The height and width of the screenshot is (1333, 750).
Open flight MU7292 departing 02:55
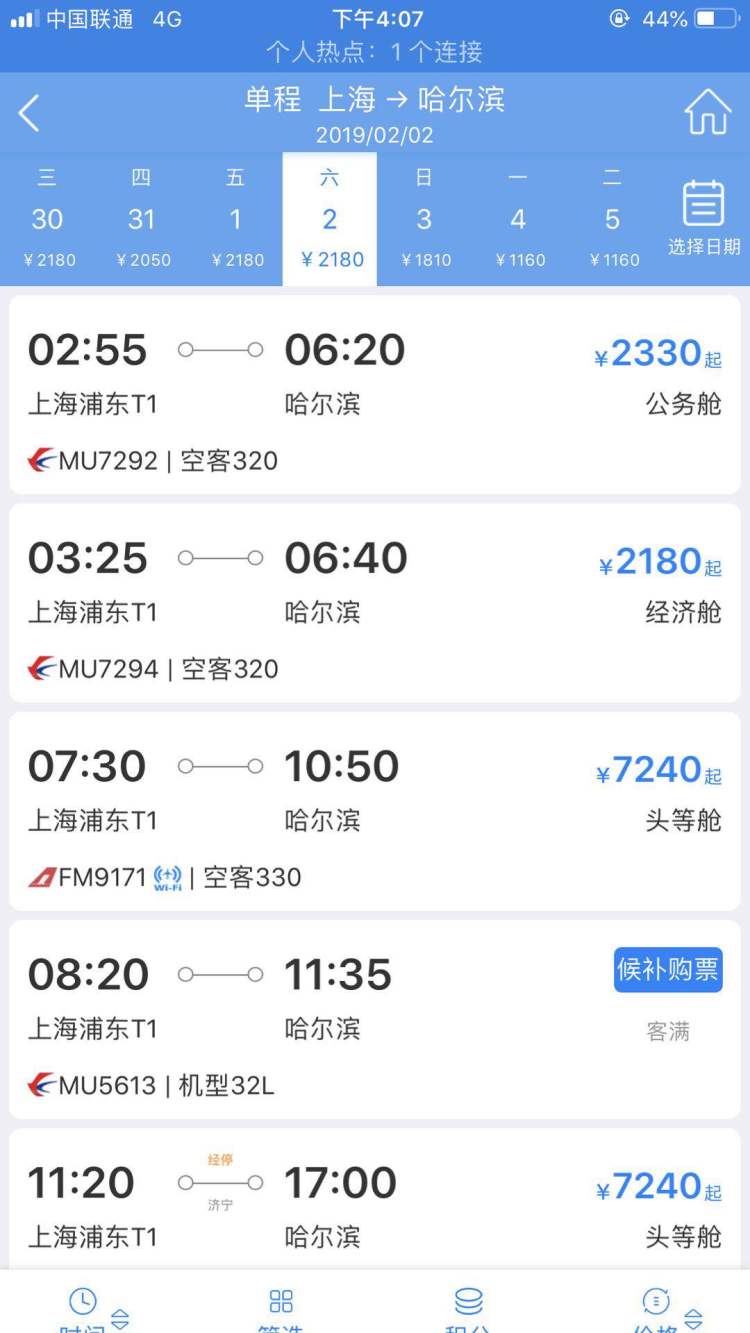tap(375, 394)
